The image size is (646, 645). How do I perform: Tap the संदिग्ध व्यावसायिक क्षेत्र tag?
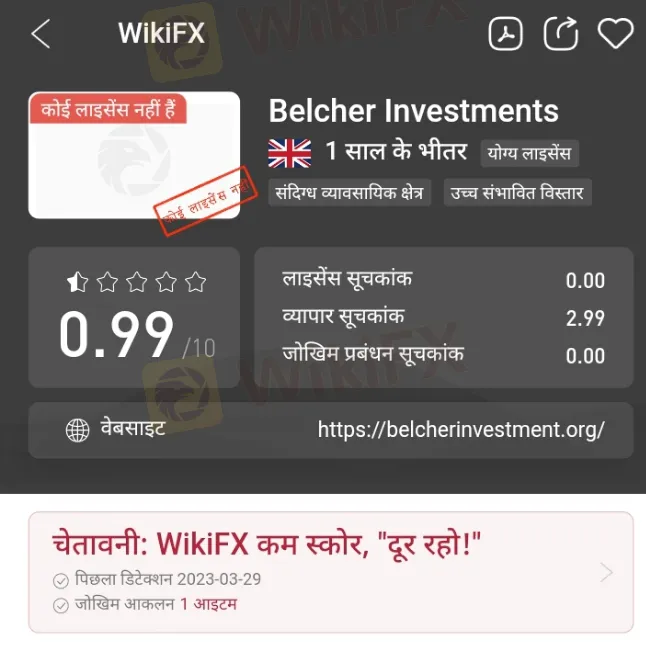tap(349, 192)
